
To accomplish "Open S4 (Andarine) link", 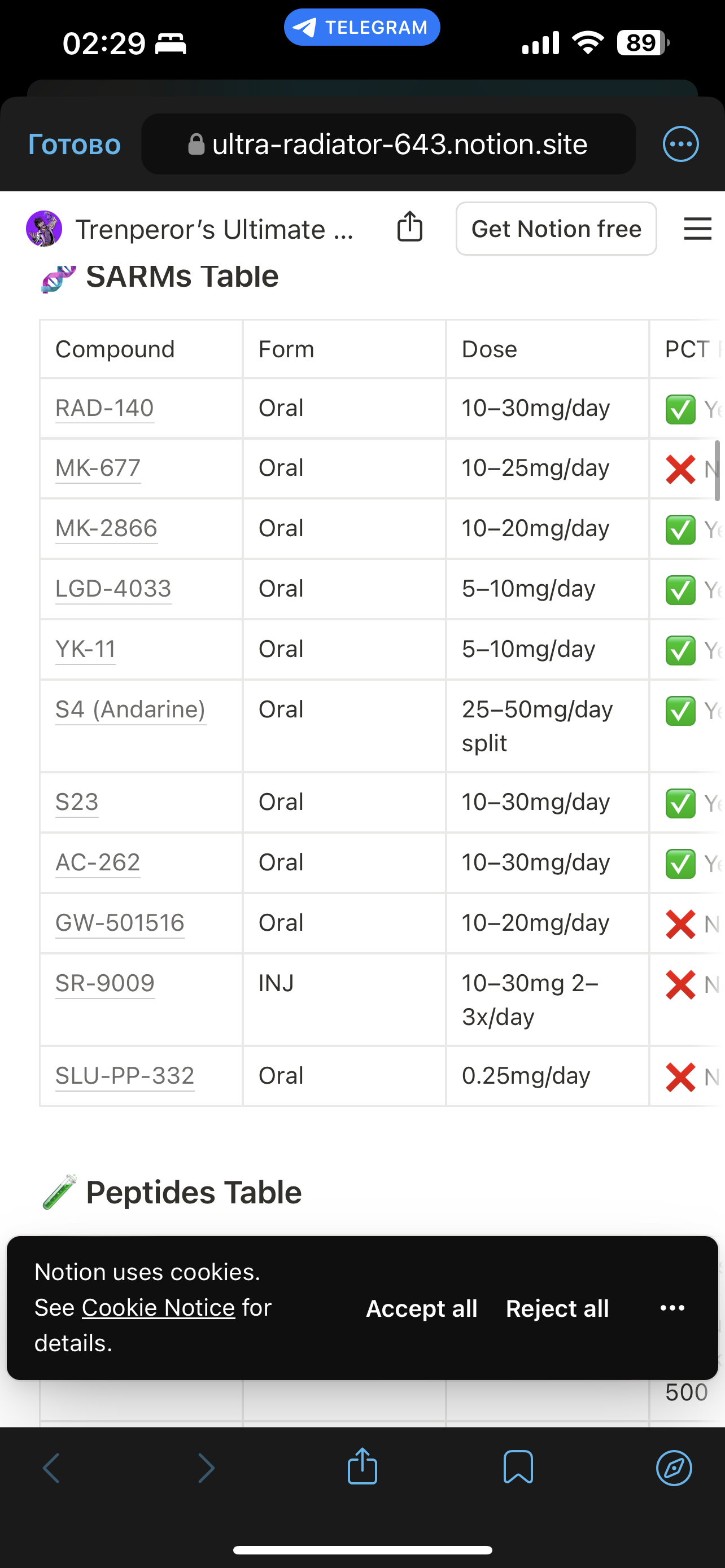I will coord(130,709).
